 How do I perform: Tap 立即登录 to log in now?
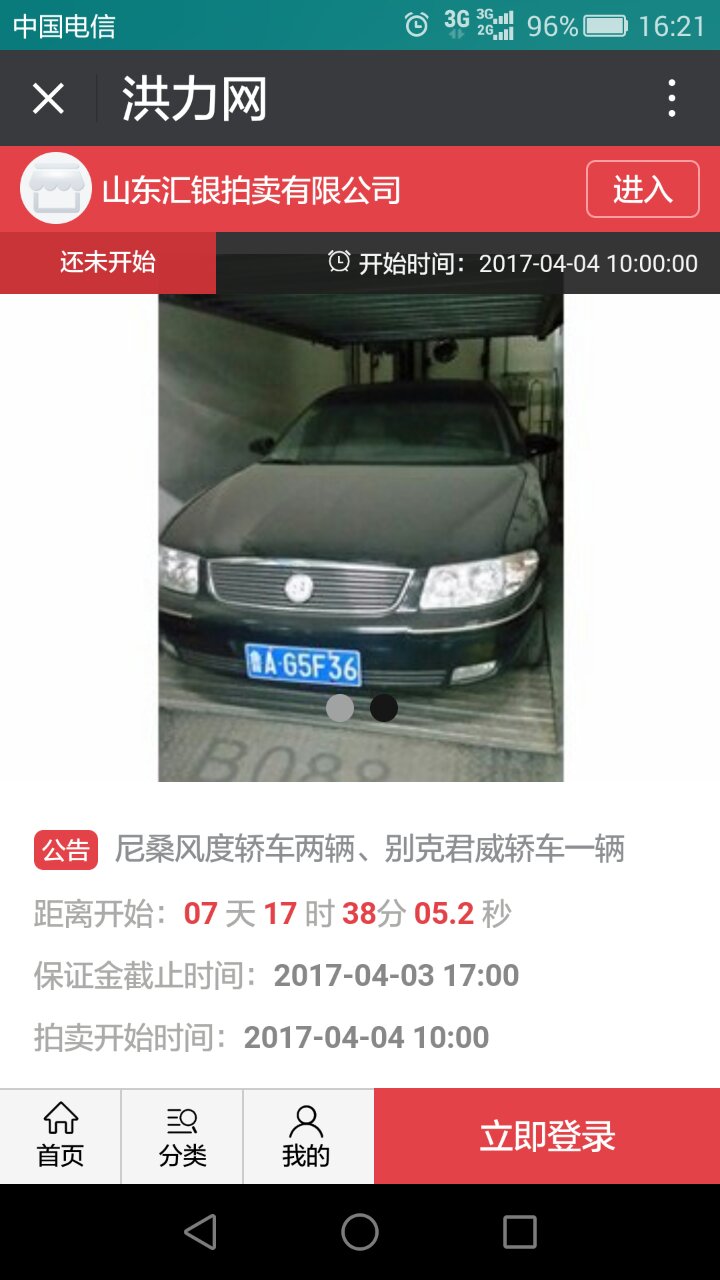[547, 1136]
